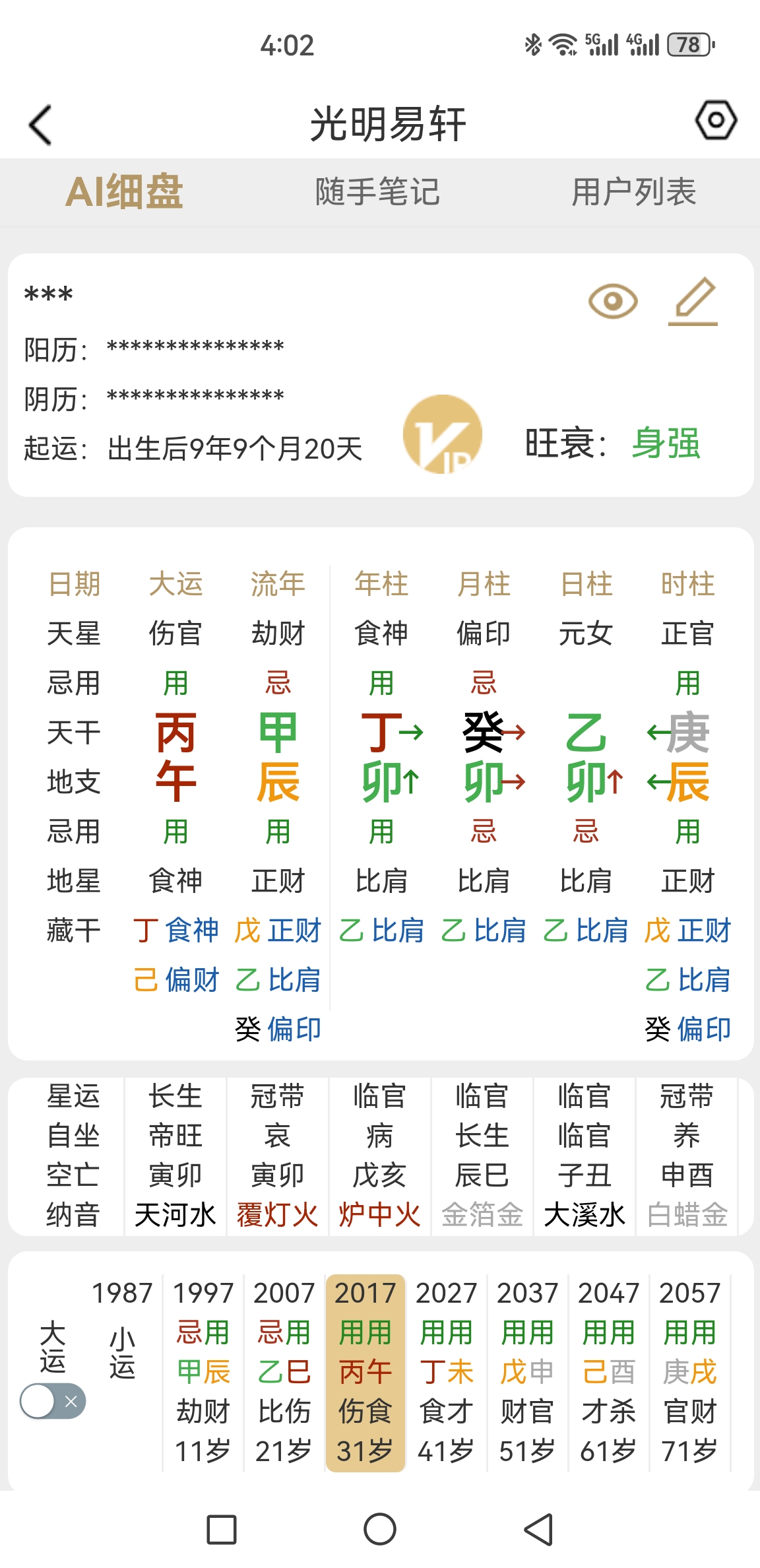
Task: Select the 2037 戊申 luck cycle
Action: pos(528,1373)
